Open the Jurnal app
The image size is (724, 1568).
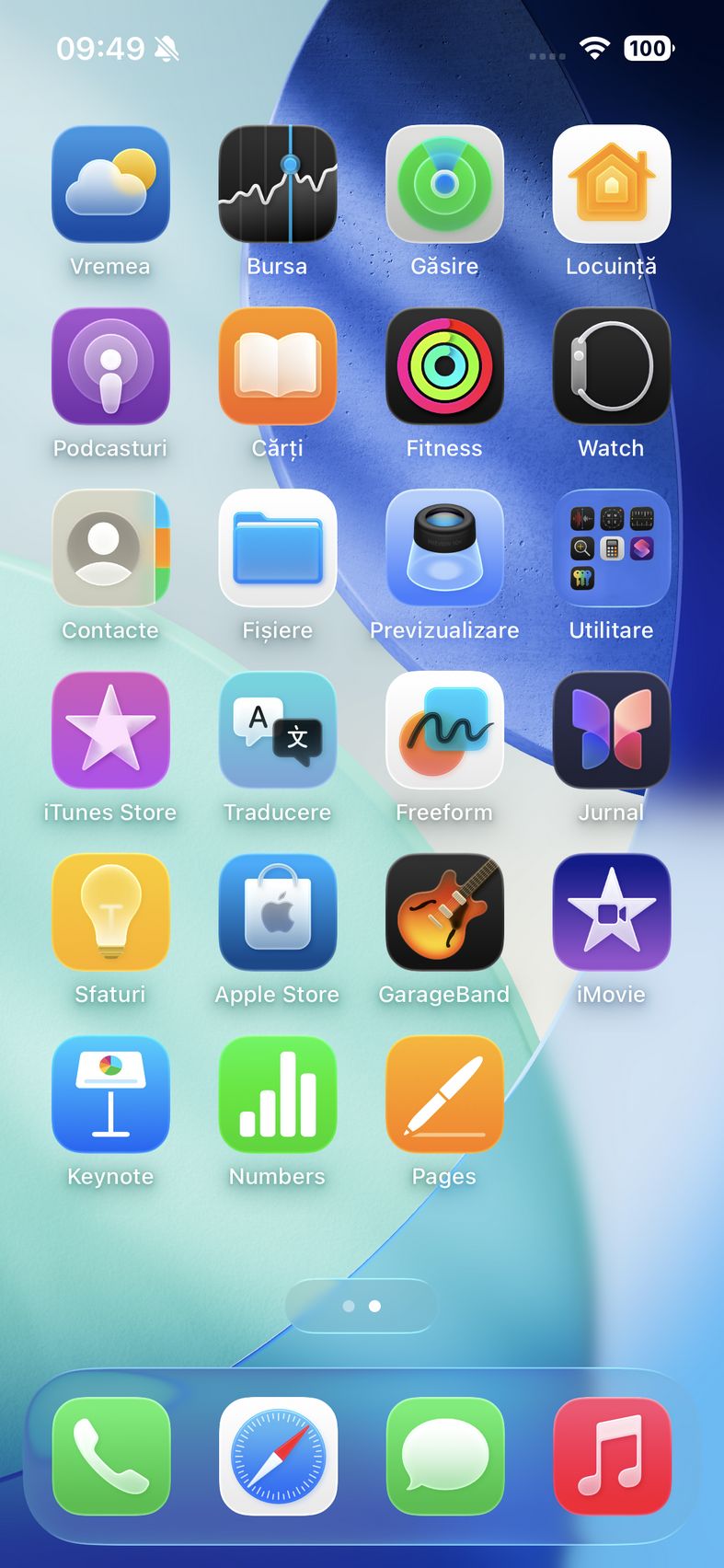click(611, 731)
